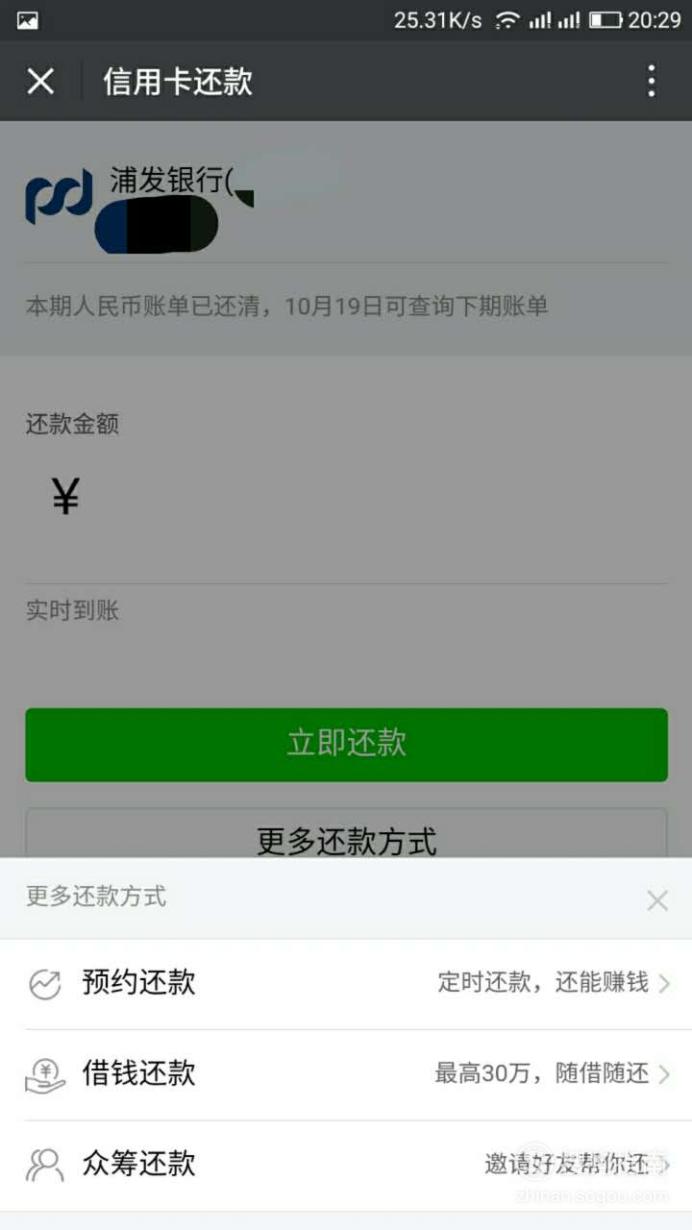The width and height of the screenshot is (692, 1230).
Task: Open the three-dot overflow menu
Action: pos(651,81)
